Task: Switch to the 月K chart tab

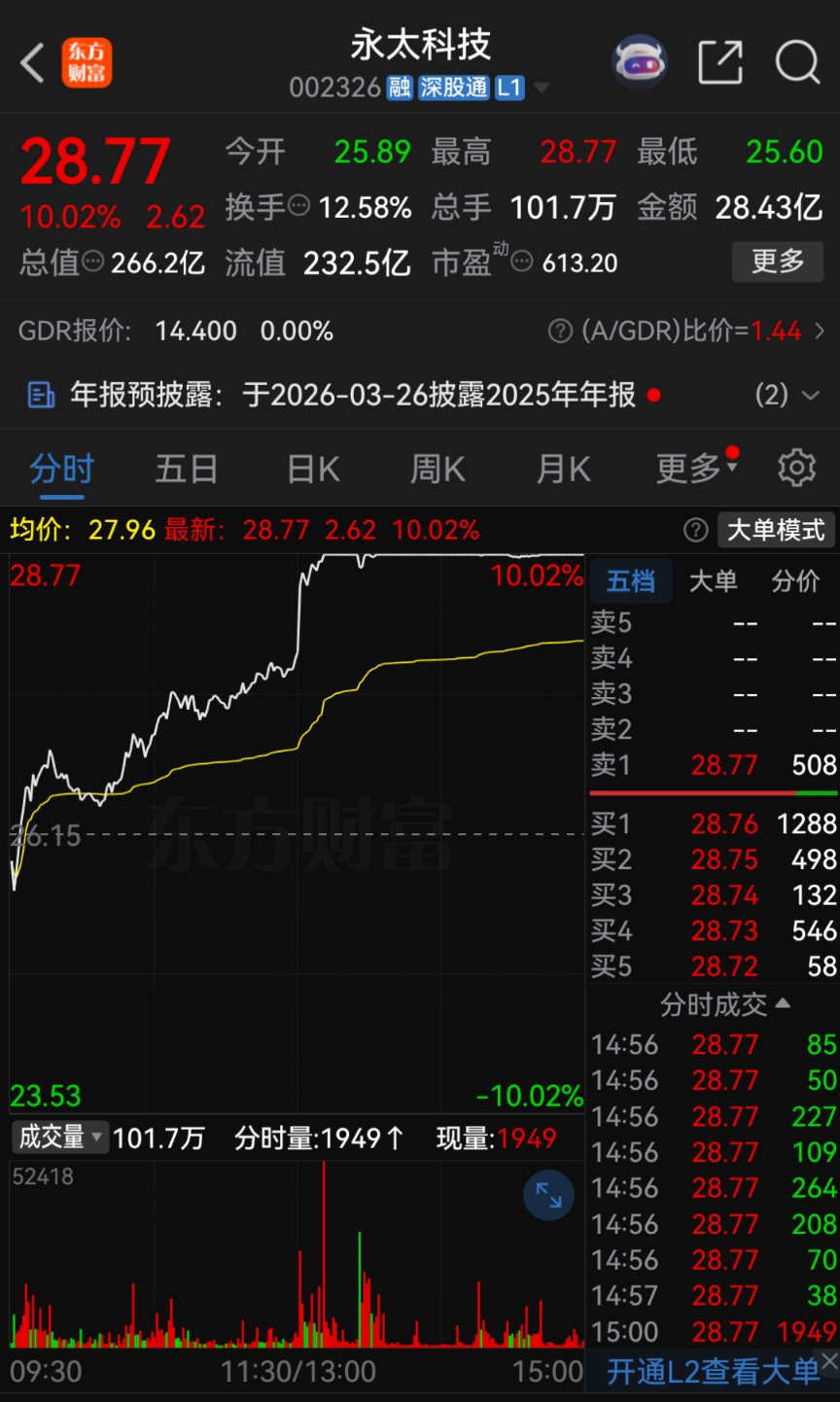Action: tap(564, 470)
